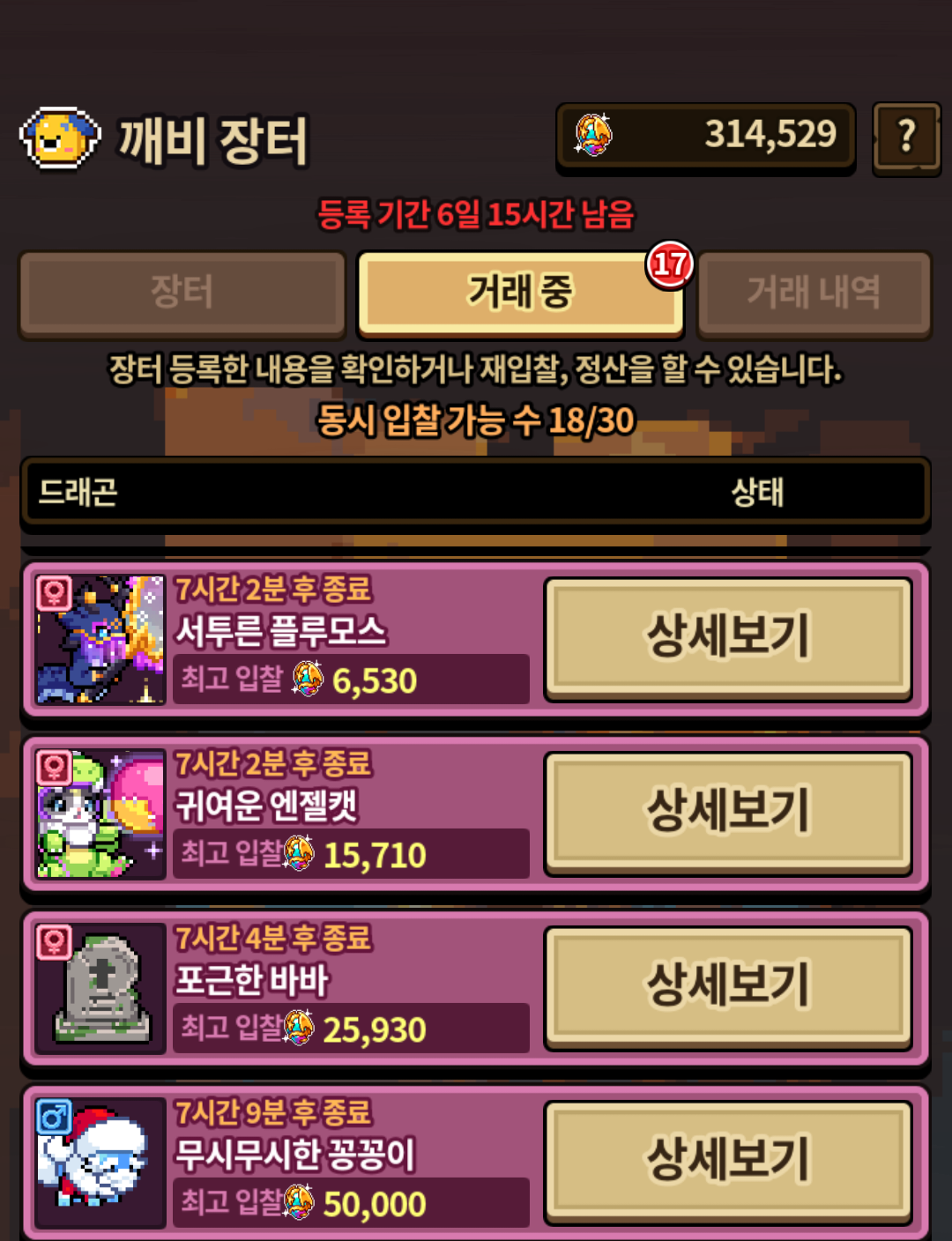Tap 상세보기 for 서투른 플루모스
This screenshot has width=952, height=1241.
728,638
